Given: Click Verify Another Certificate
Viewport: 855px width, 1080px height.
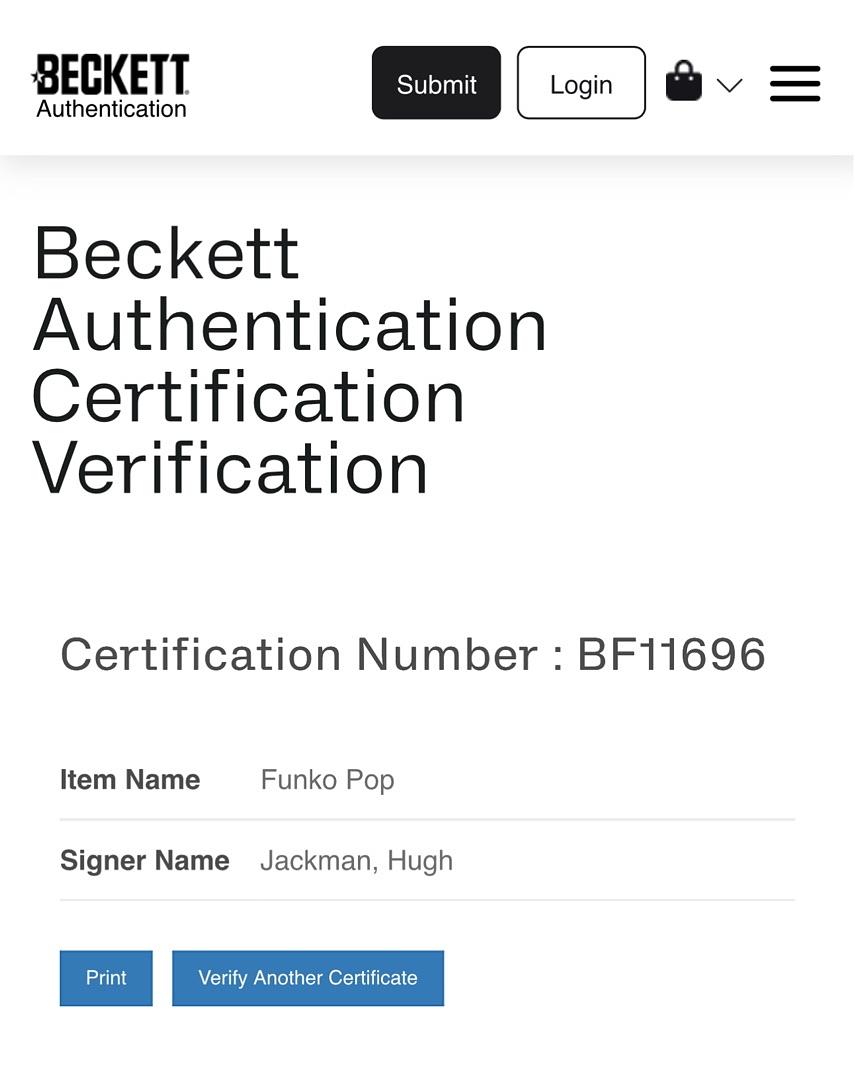Looking at the screenshot, I should click(307, 977).
